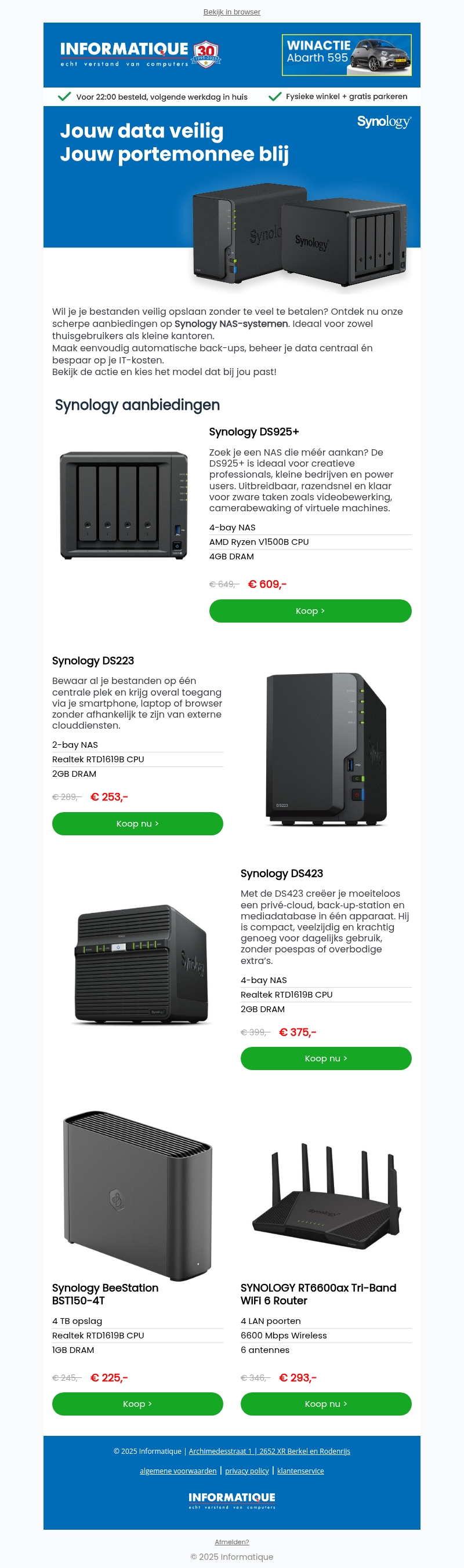
Task: Open the Archimedesstraat 1 address link
Action: click(269, 1450)
